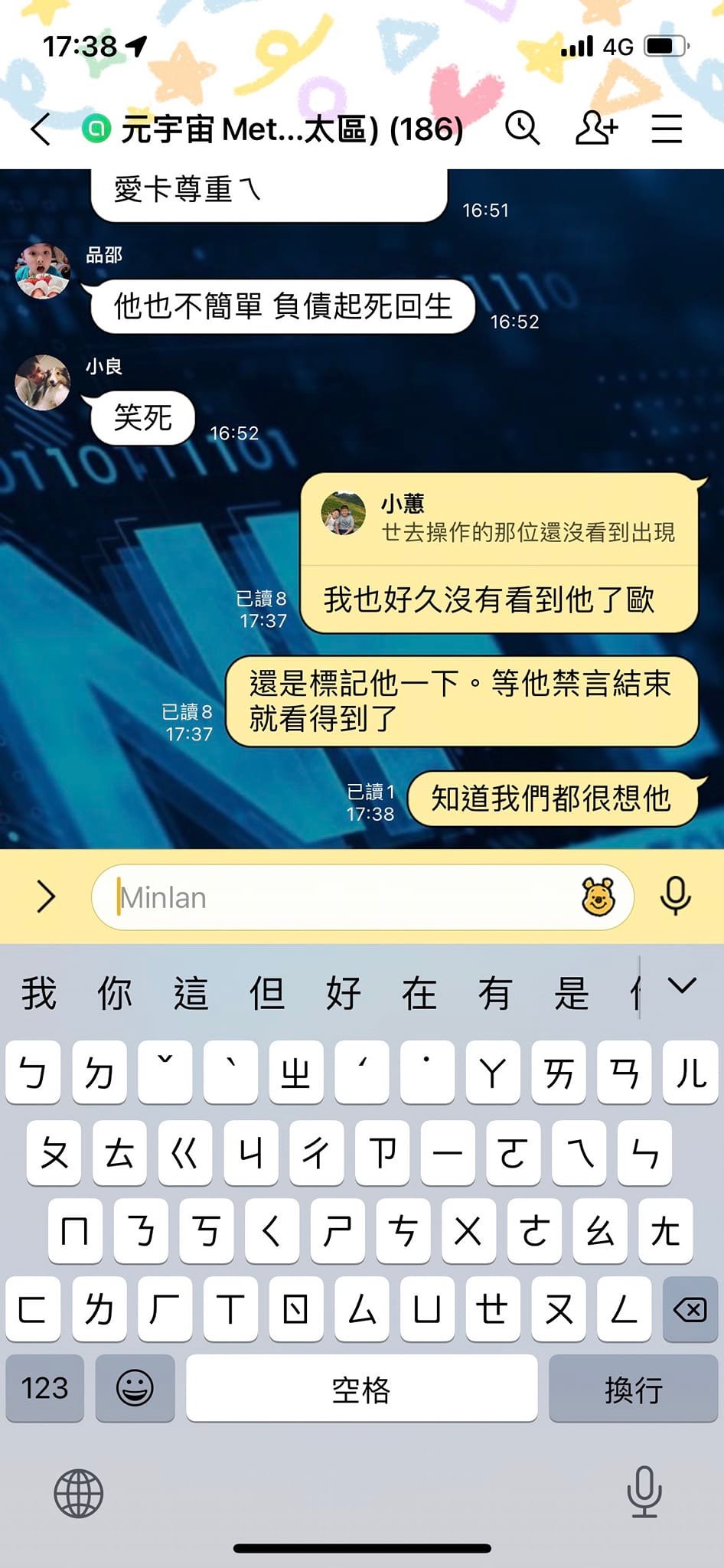Open the emoji keyboard

(135, 1388)
